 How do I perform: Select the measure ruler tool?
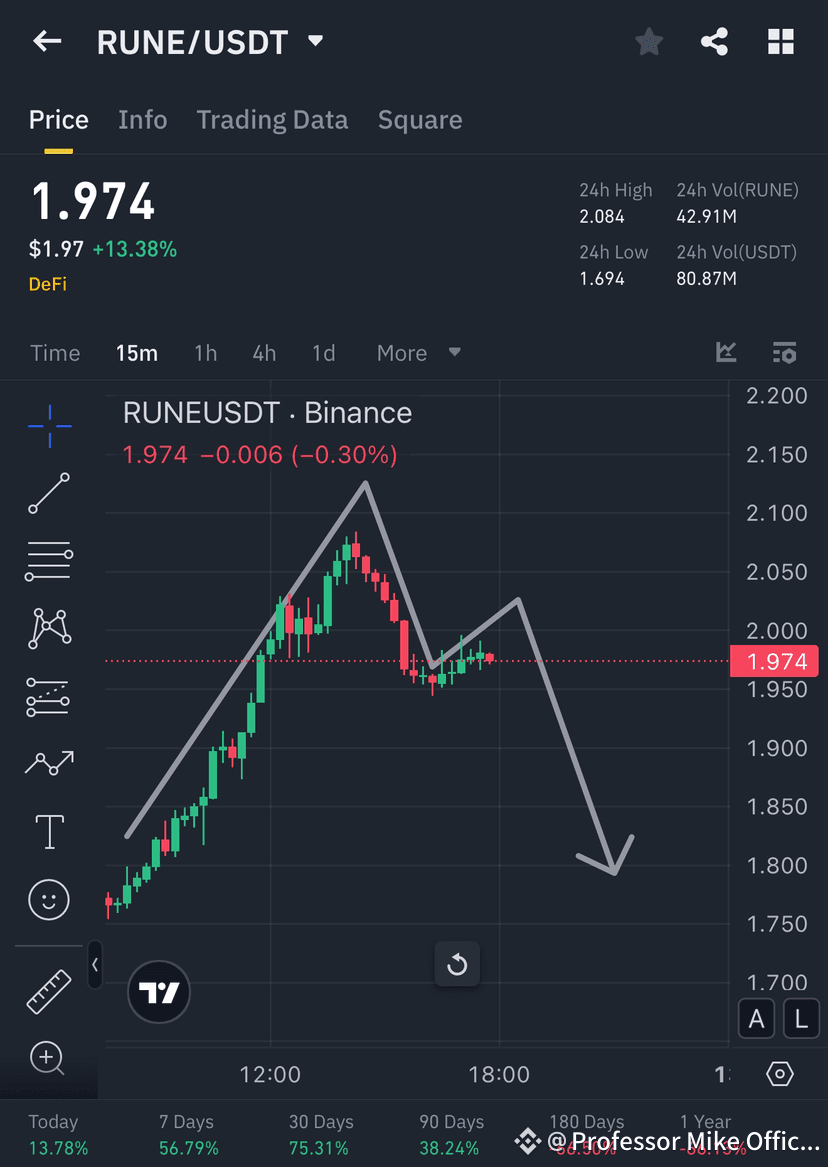[x=48, y=991]
